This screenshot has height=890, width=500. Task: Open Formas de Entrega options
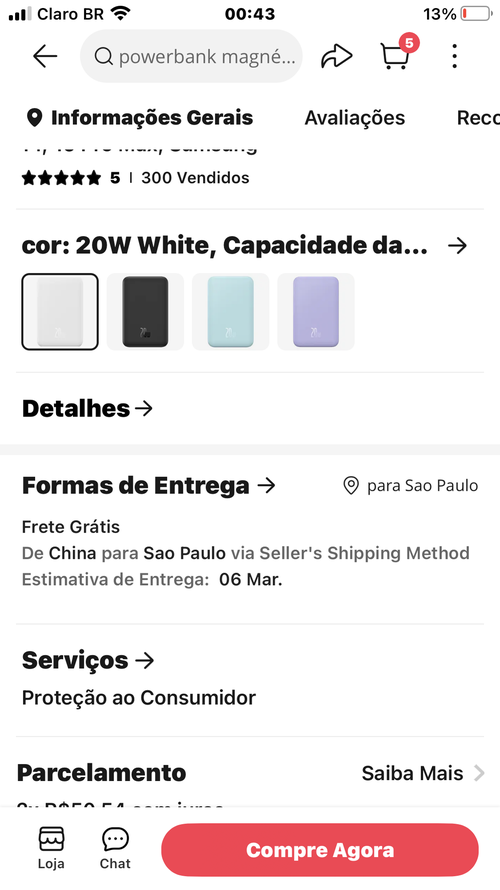click(x=149, y=485)
